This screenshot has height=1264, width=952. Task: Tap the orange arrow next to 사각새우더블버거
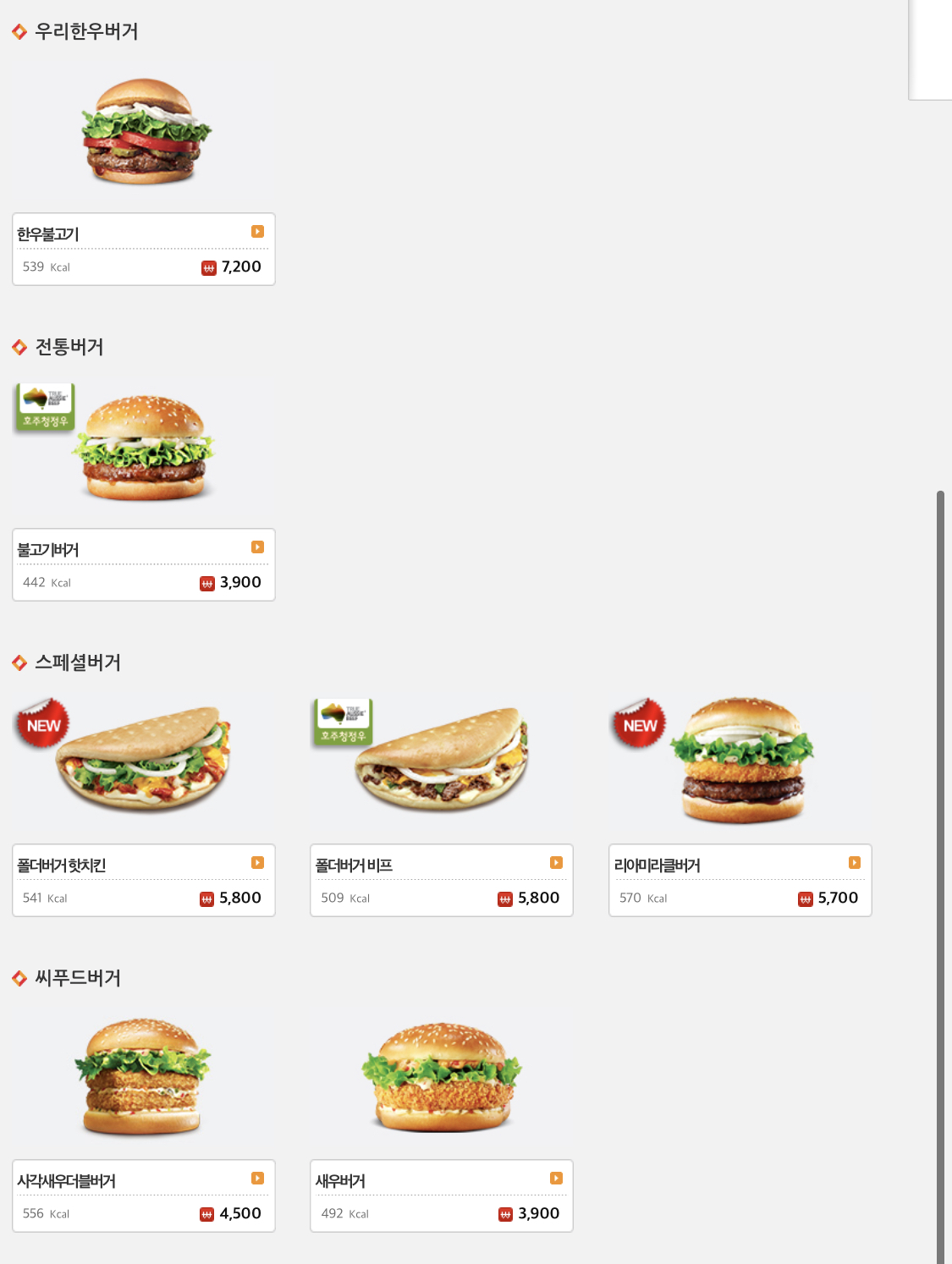coord(258,1179)
